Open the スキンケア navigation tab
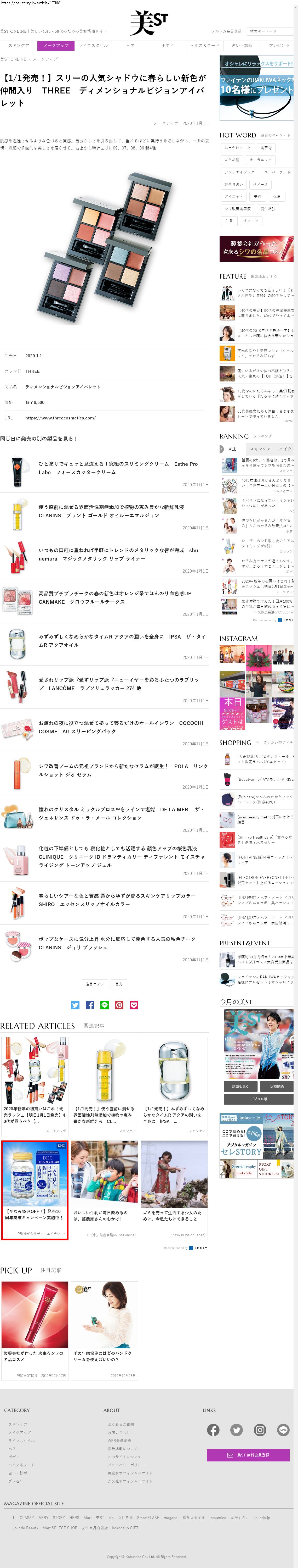The width and height of the screenshot is (298, 1568). (18, 46)
